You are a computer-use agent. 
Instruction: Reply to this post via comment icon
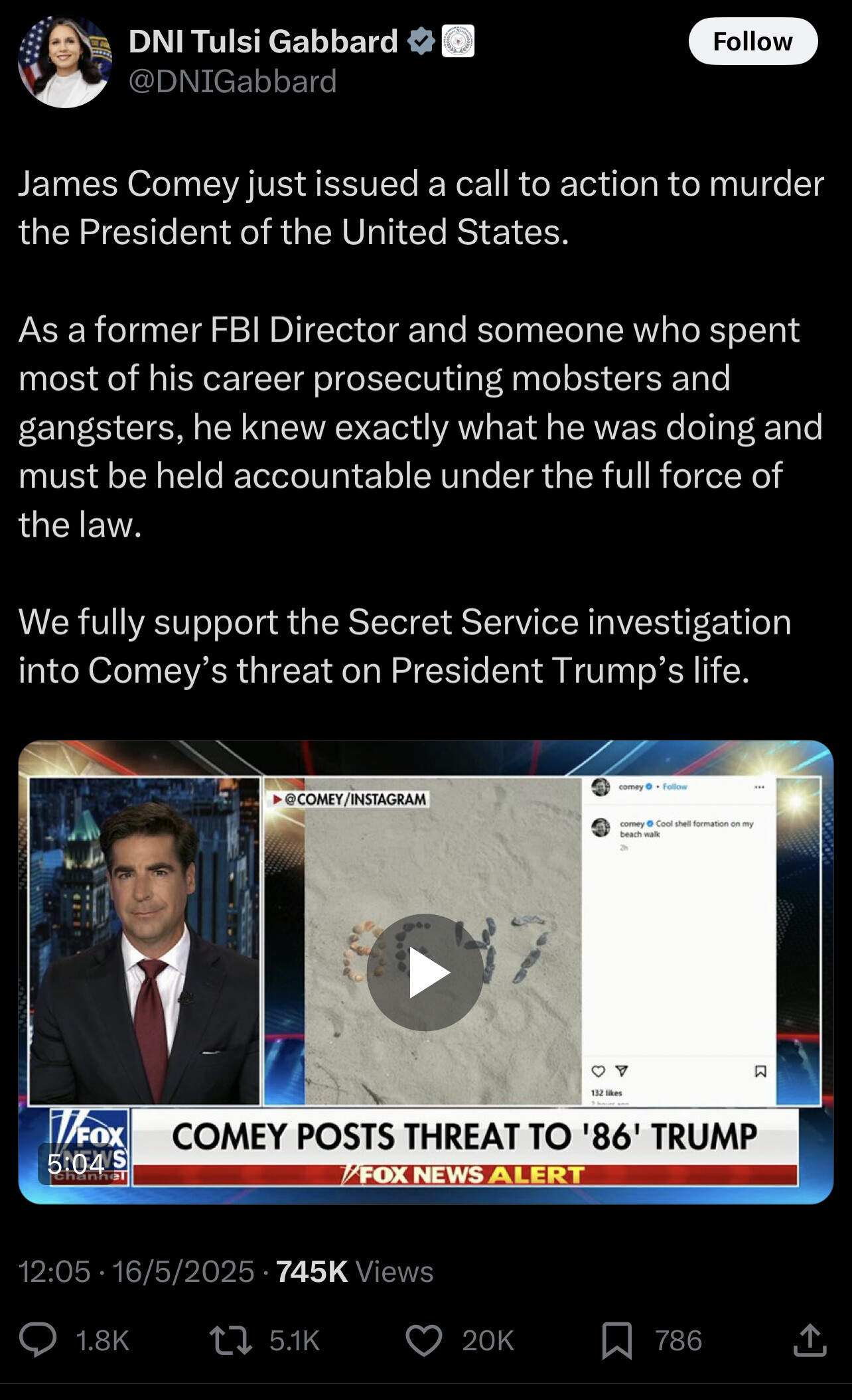pos(38,1340)
